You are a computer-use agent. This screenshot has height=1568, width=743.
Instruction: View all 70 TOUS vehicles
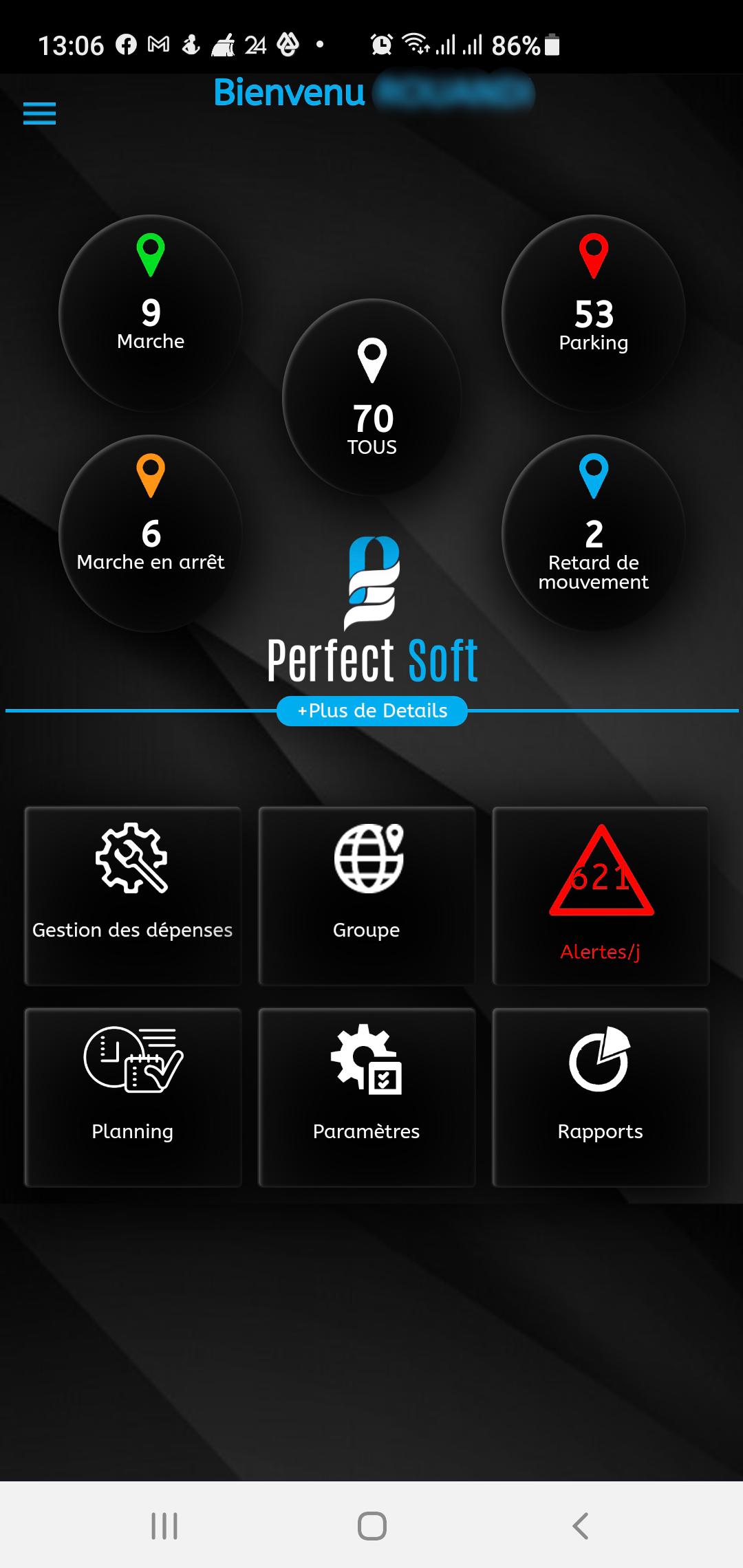coord(371,398)
